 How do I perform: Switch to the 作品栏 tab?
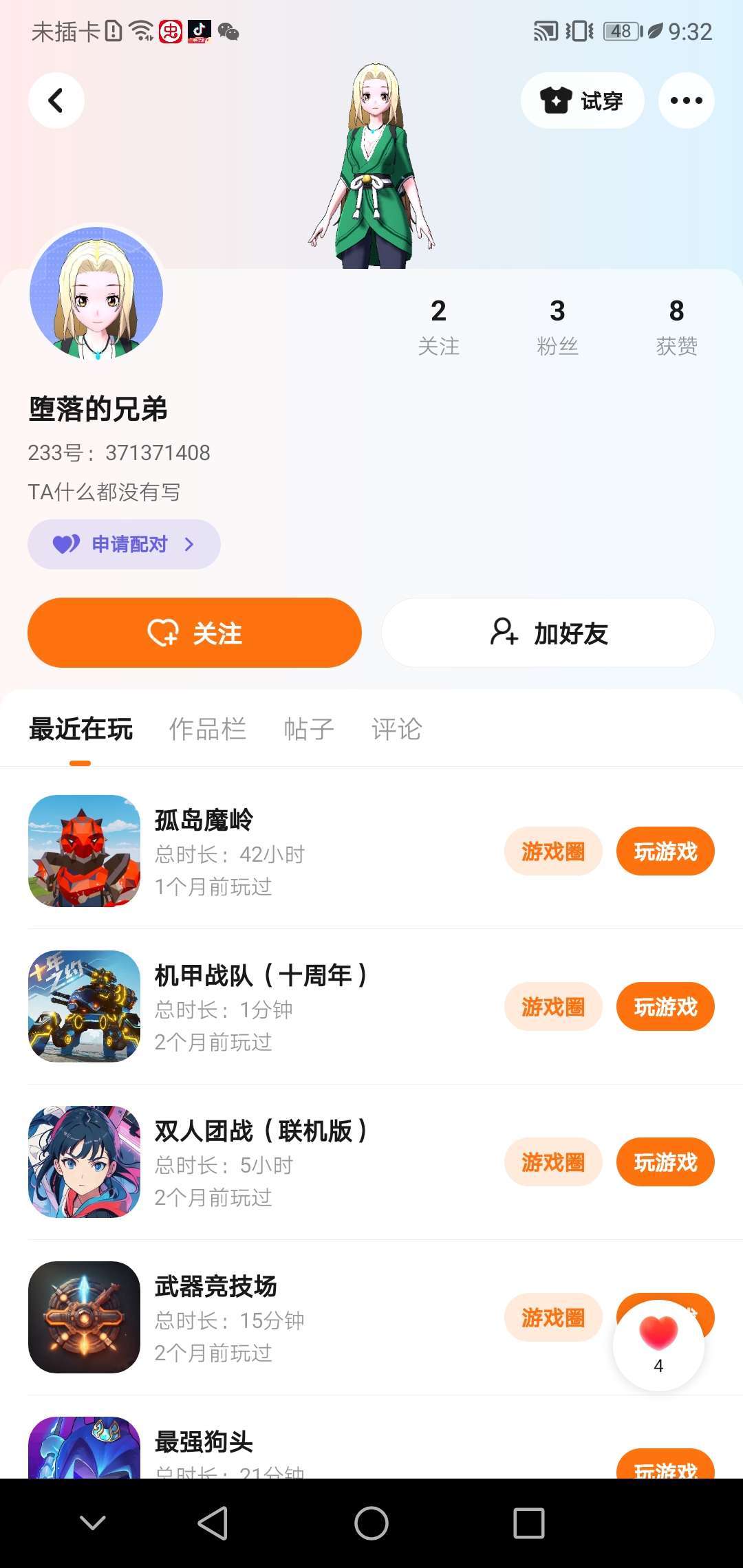pos(208,729)
